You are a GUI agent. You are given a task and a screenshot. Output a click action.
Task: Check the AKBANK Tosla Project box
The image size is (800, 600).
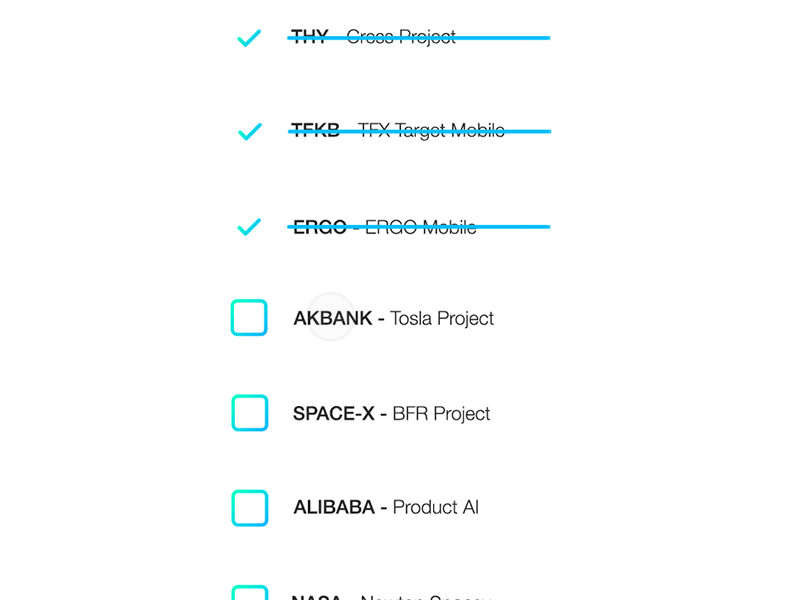(249, 318)
